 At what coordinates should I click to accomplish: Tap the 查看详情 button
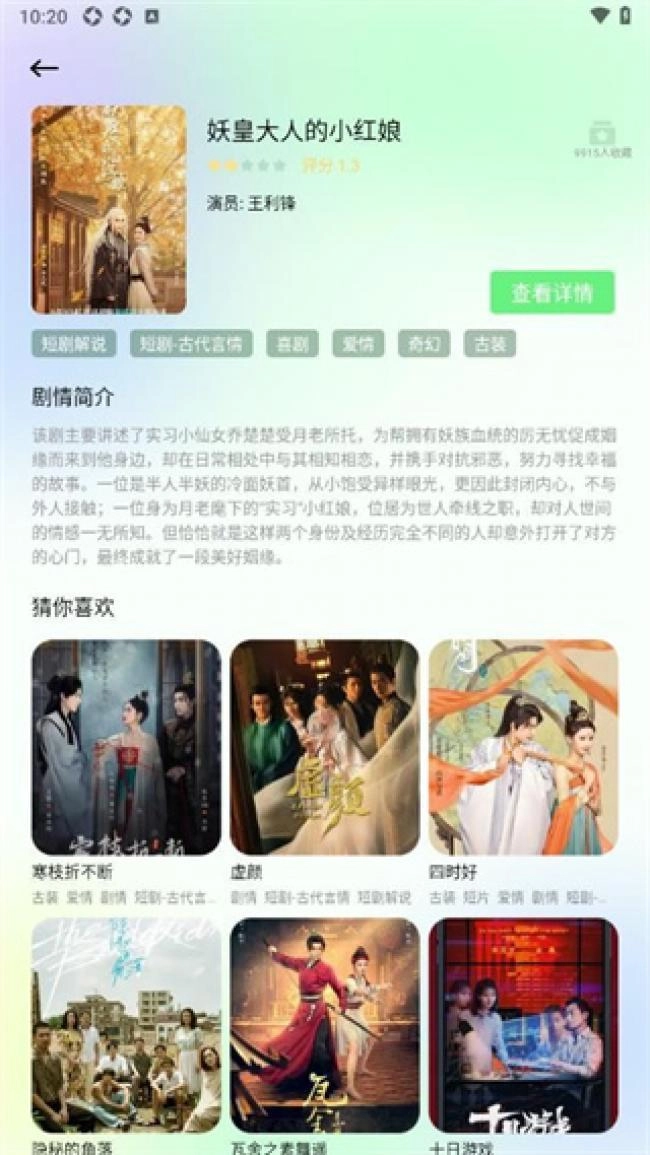pos(552,292)
